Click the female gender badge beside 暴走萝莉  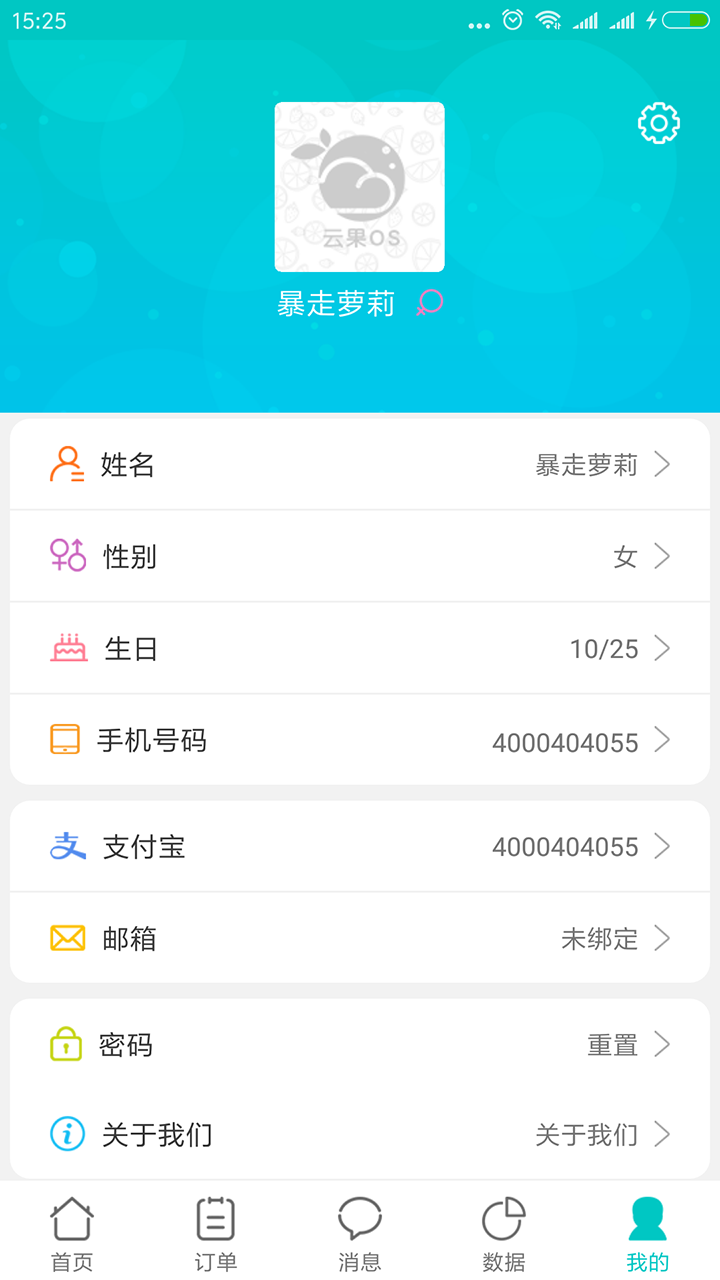pos(428,302)
